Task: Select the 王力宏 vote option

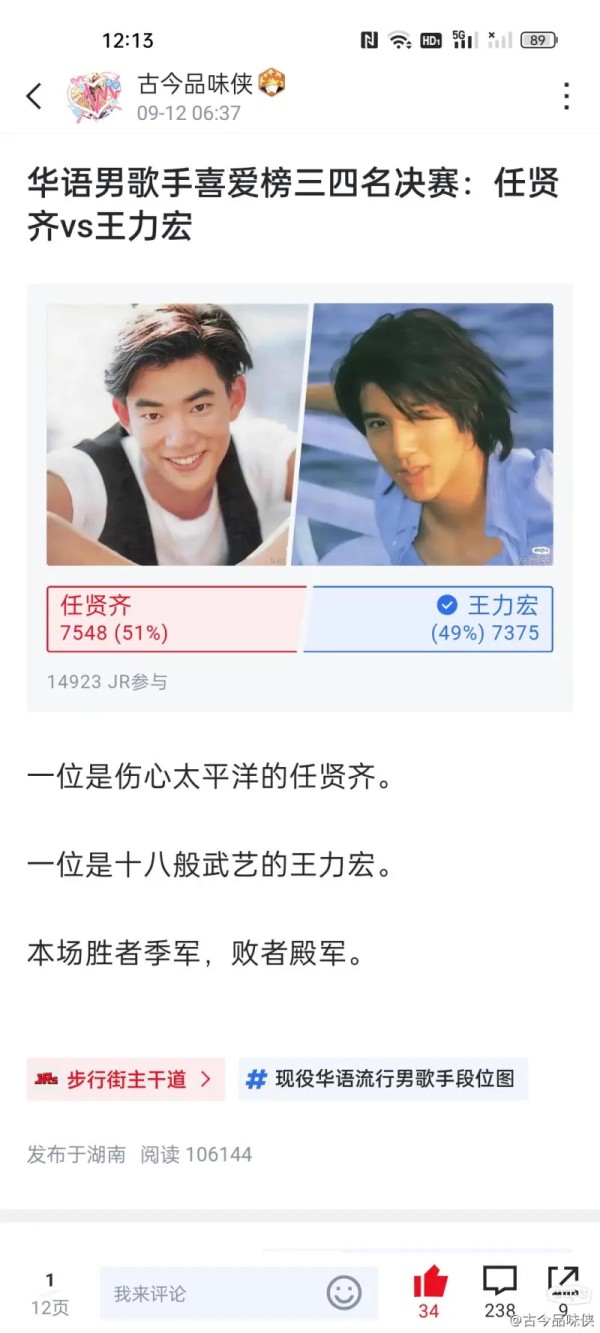Action: coord(428,618)
